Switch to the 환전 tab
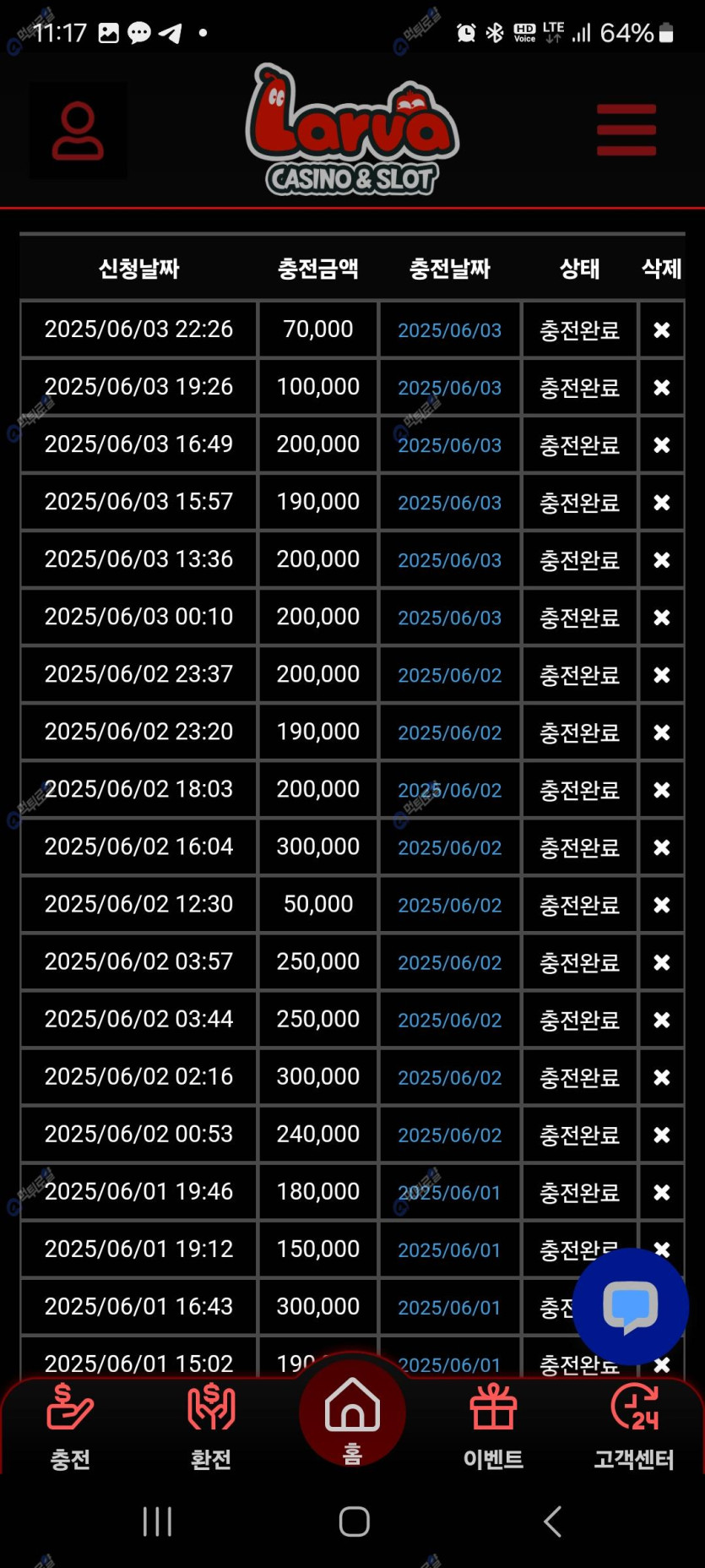 pos(211,1428)
